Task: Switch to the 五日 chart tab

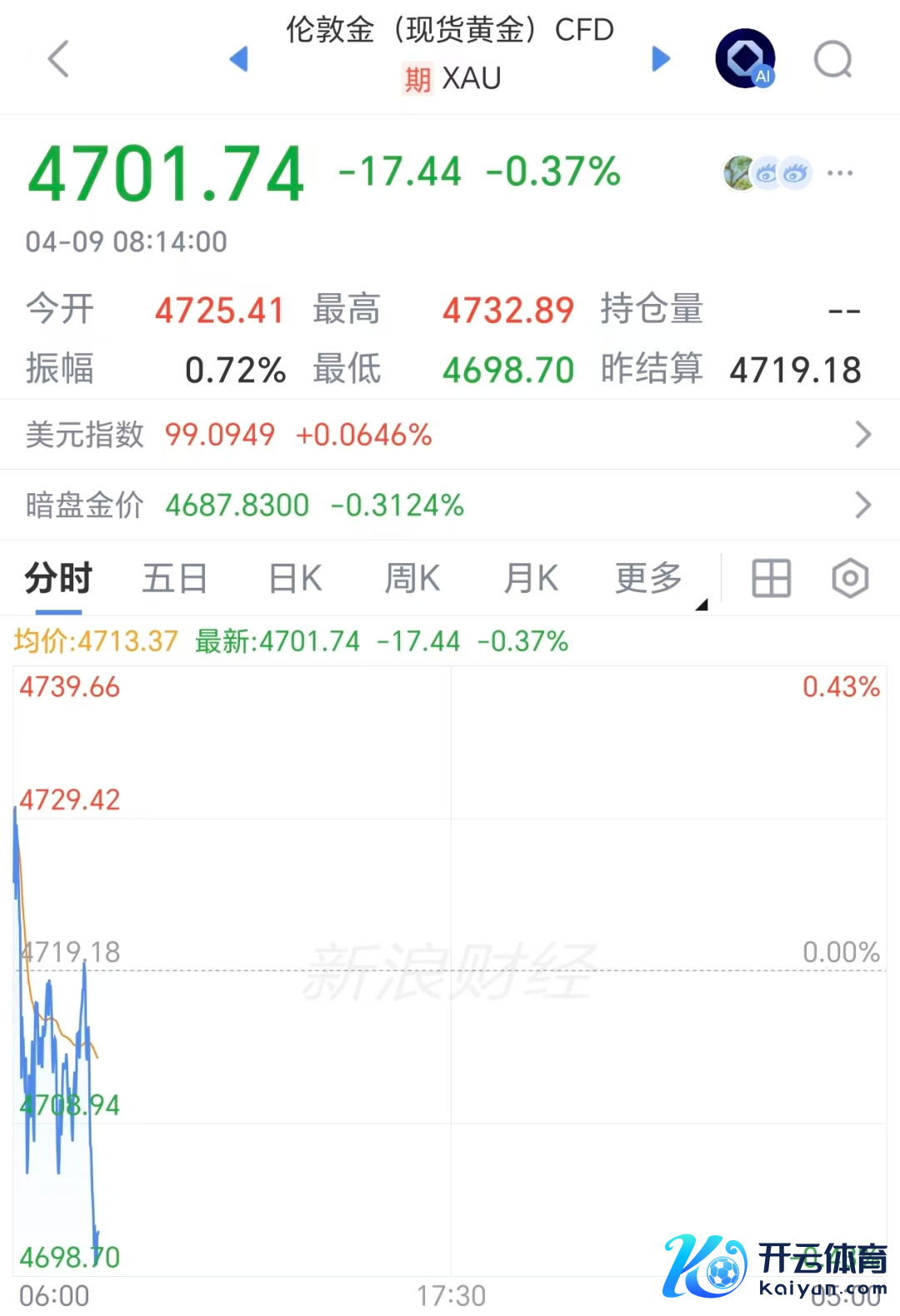Action: (x=175, y=578)
